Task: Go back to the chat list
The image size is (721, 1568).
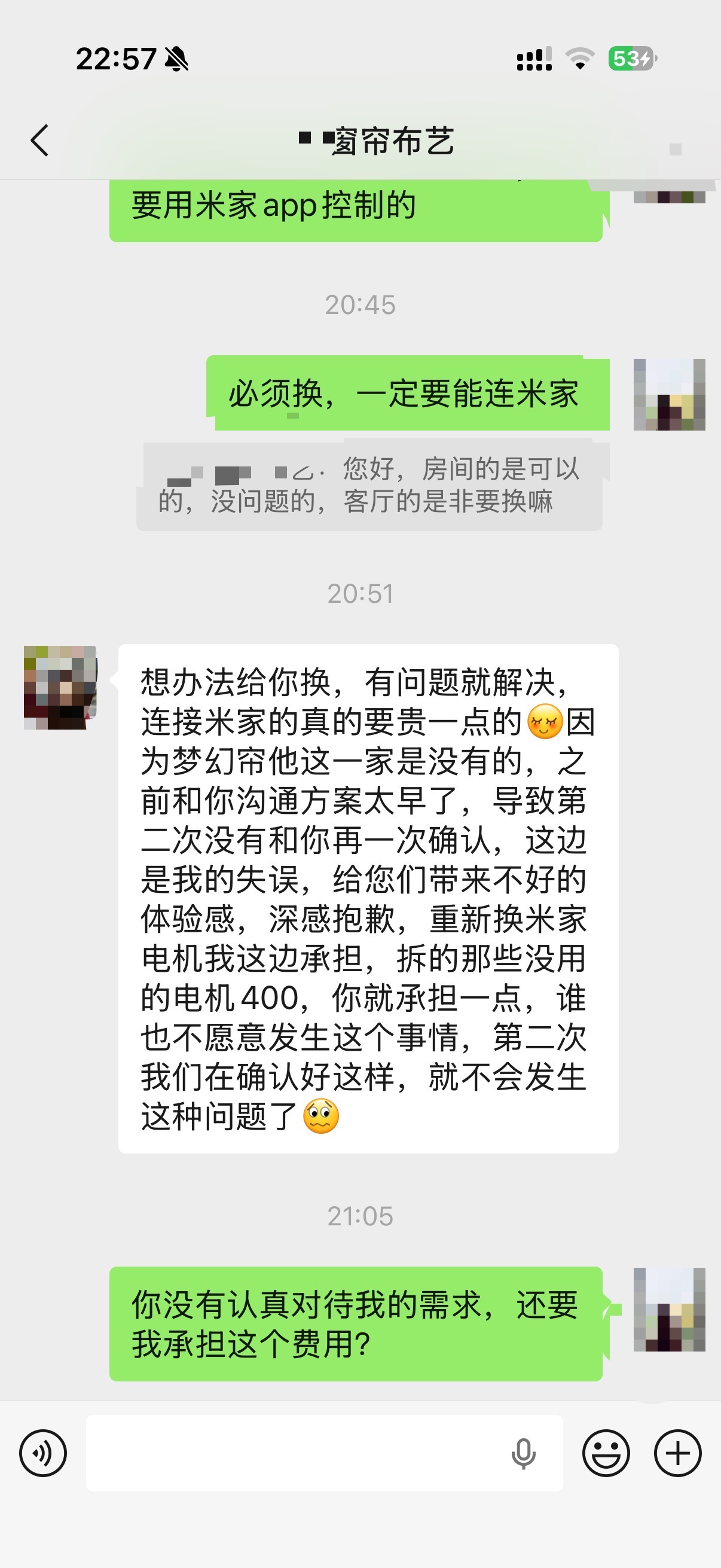Action: 39,141
